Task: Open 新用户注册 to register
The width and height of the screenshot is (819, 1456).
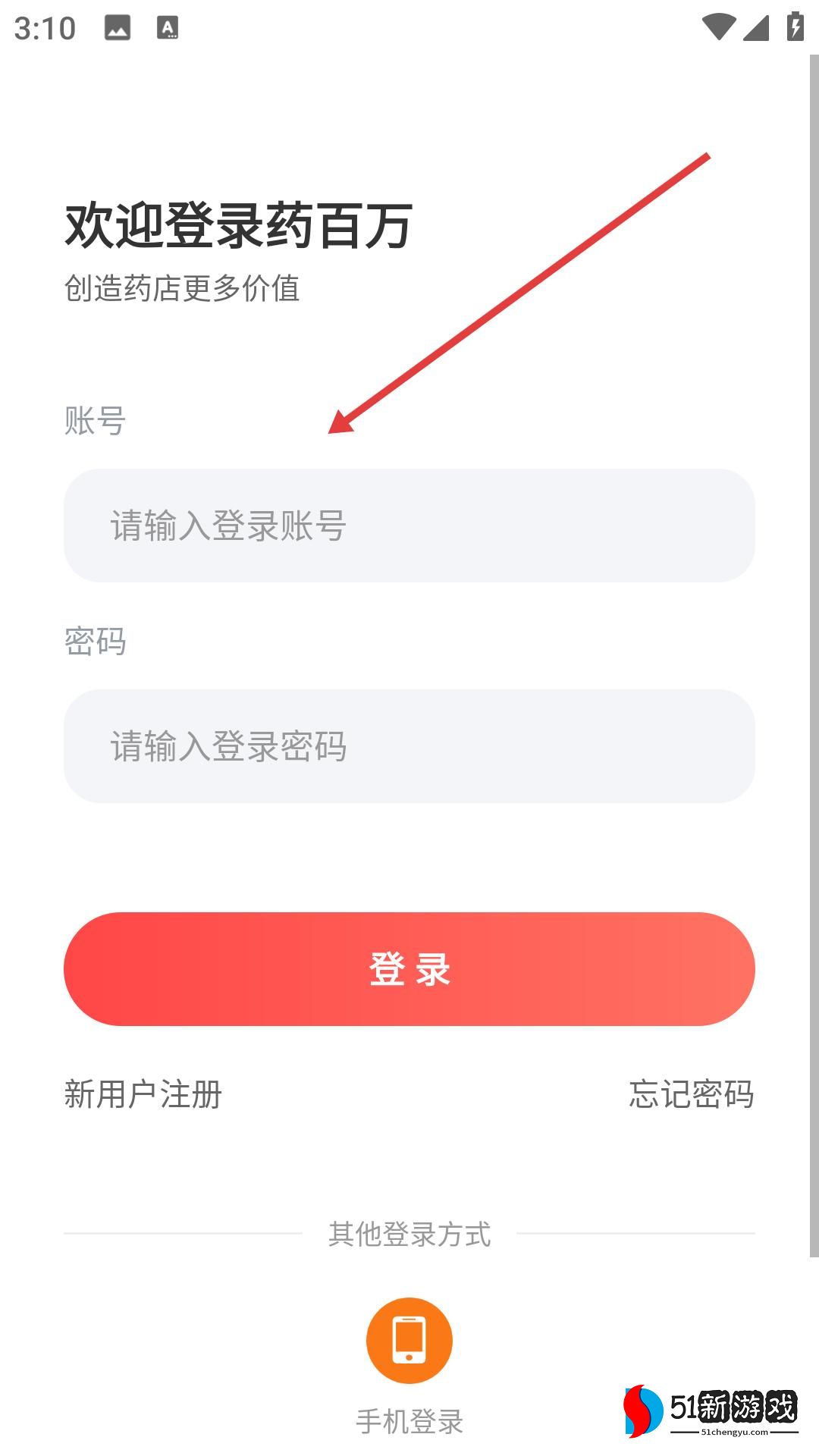Action: [143, 1094]
